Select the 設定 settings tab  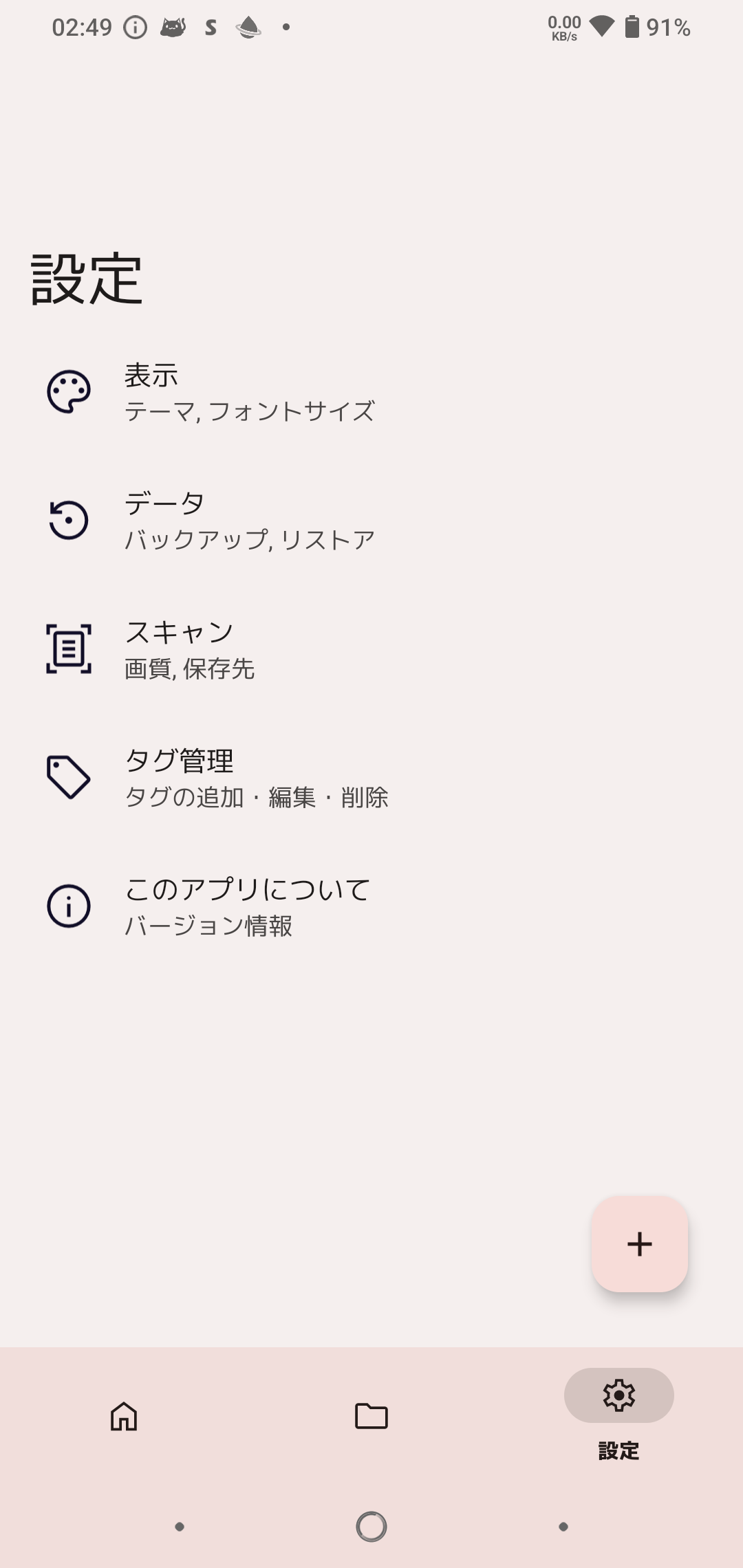coord(619,1415)
